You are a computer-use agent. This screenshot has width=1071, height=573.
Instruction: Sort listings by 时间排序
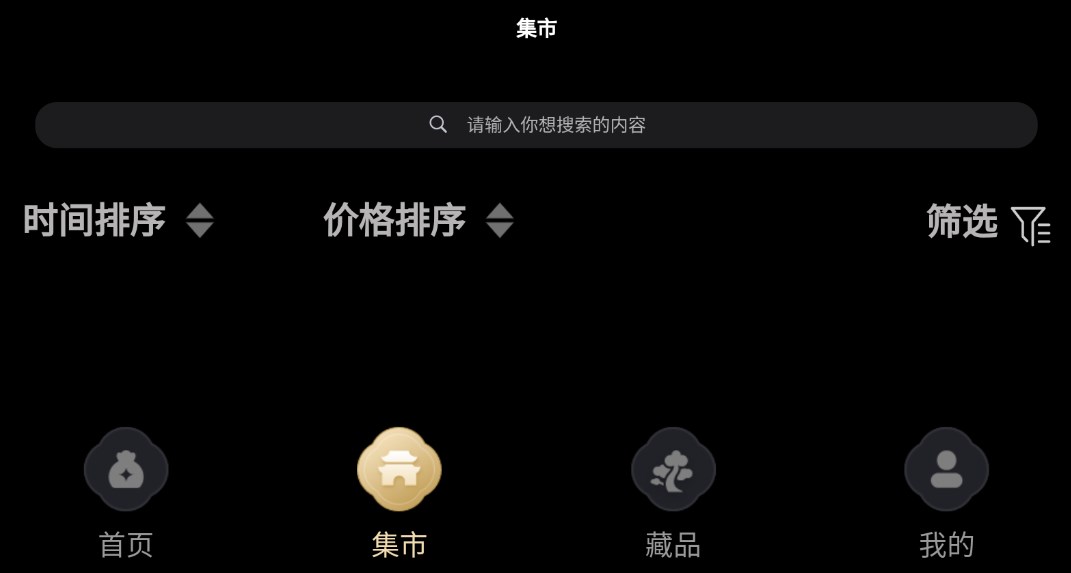[118, 220]
